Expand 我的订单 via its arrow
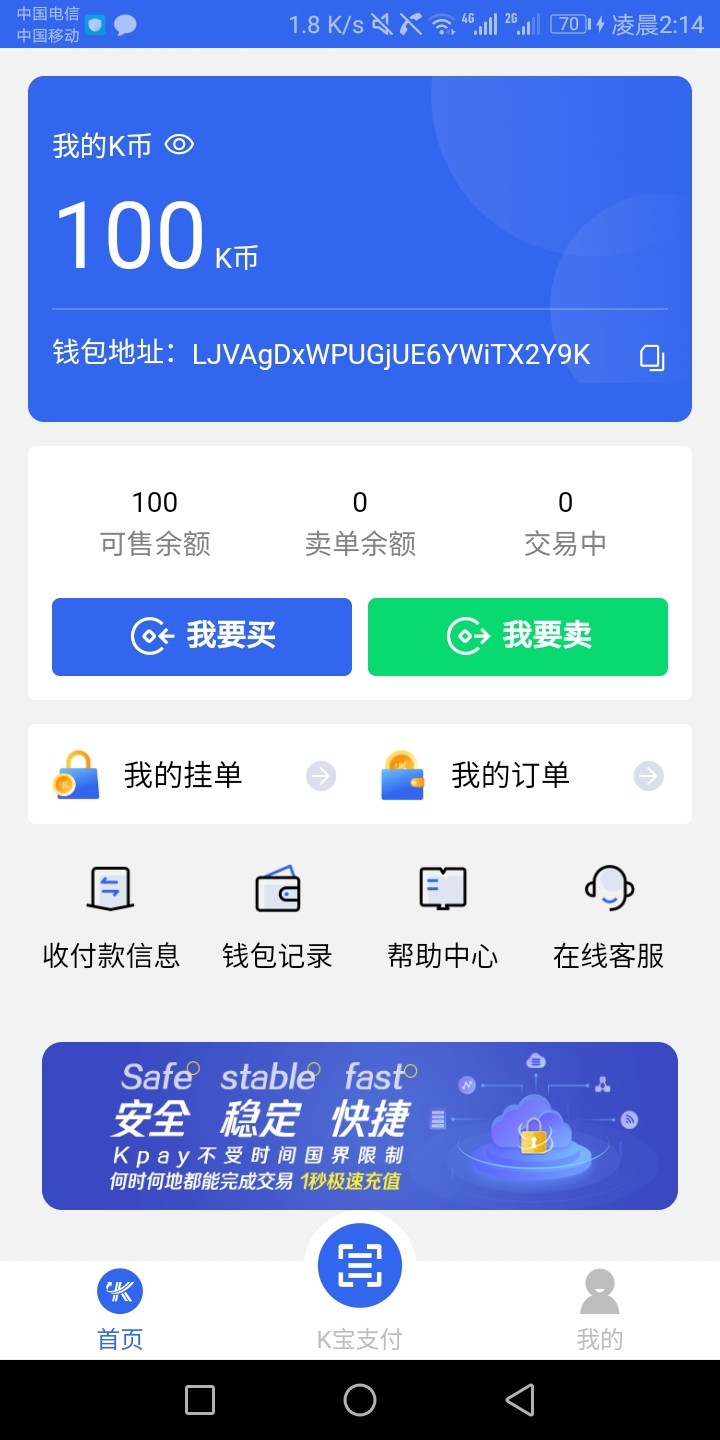This screenshot has width=720, height=1440. (648, 775)
